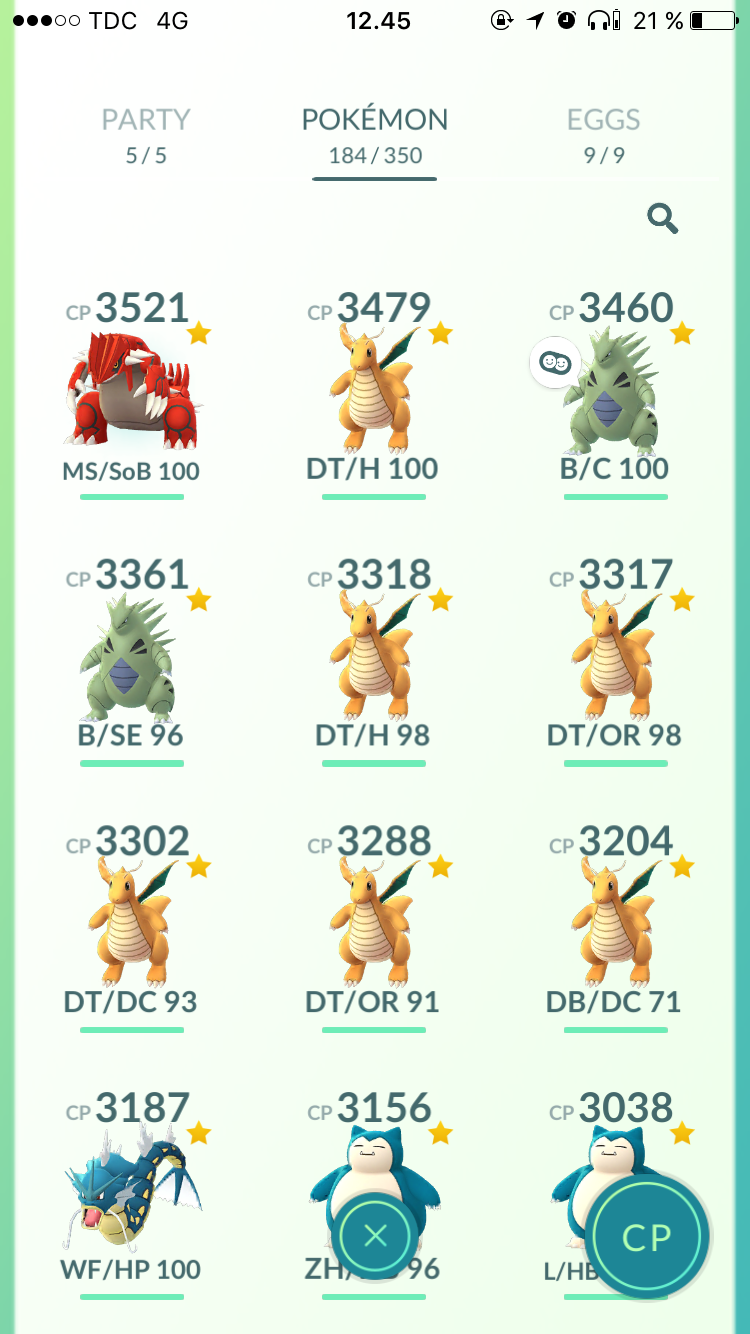Open the Pokémon search magnifier
This screenshot has width=750, height=1334.
point(662,218)
